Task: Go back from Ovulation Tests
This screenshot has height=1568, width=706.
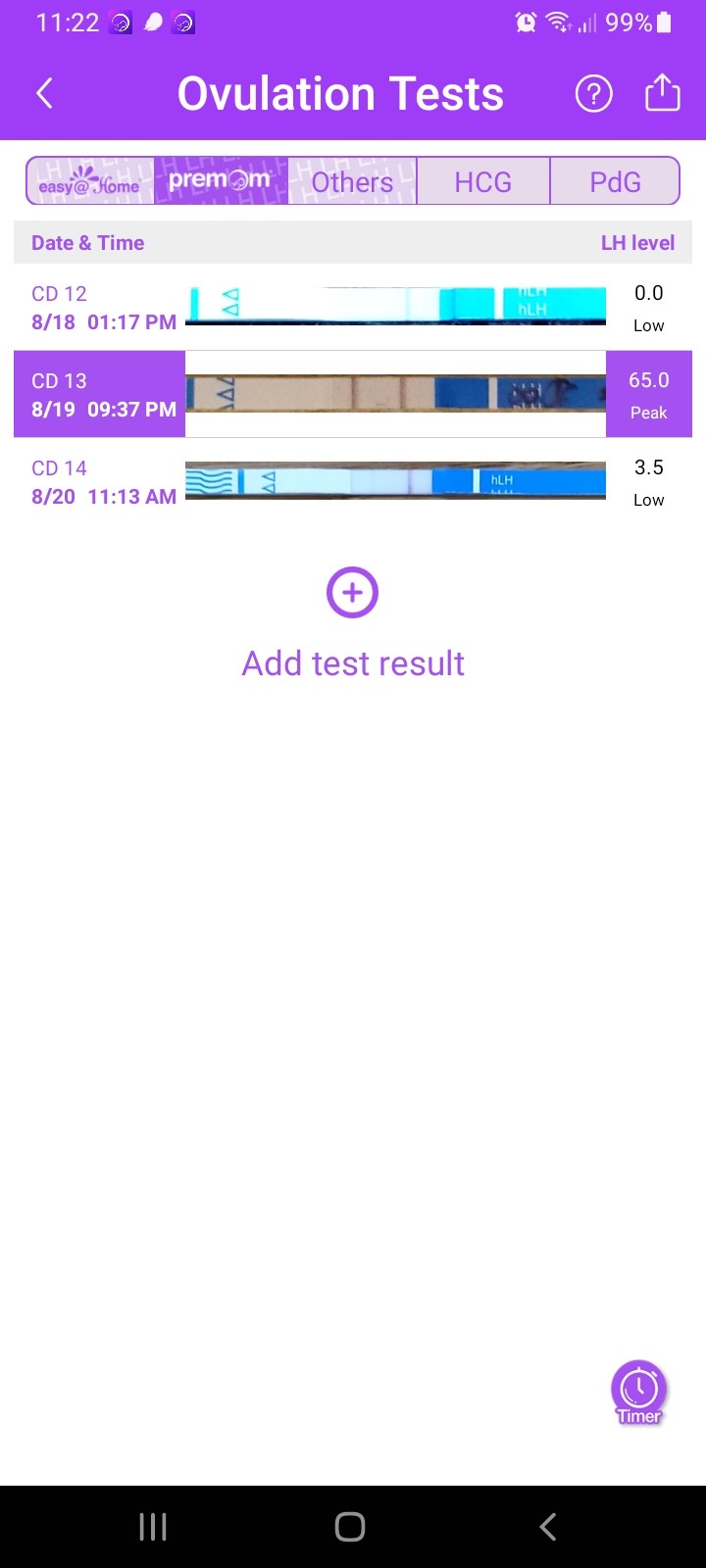Action: click(44, 94)
